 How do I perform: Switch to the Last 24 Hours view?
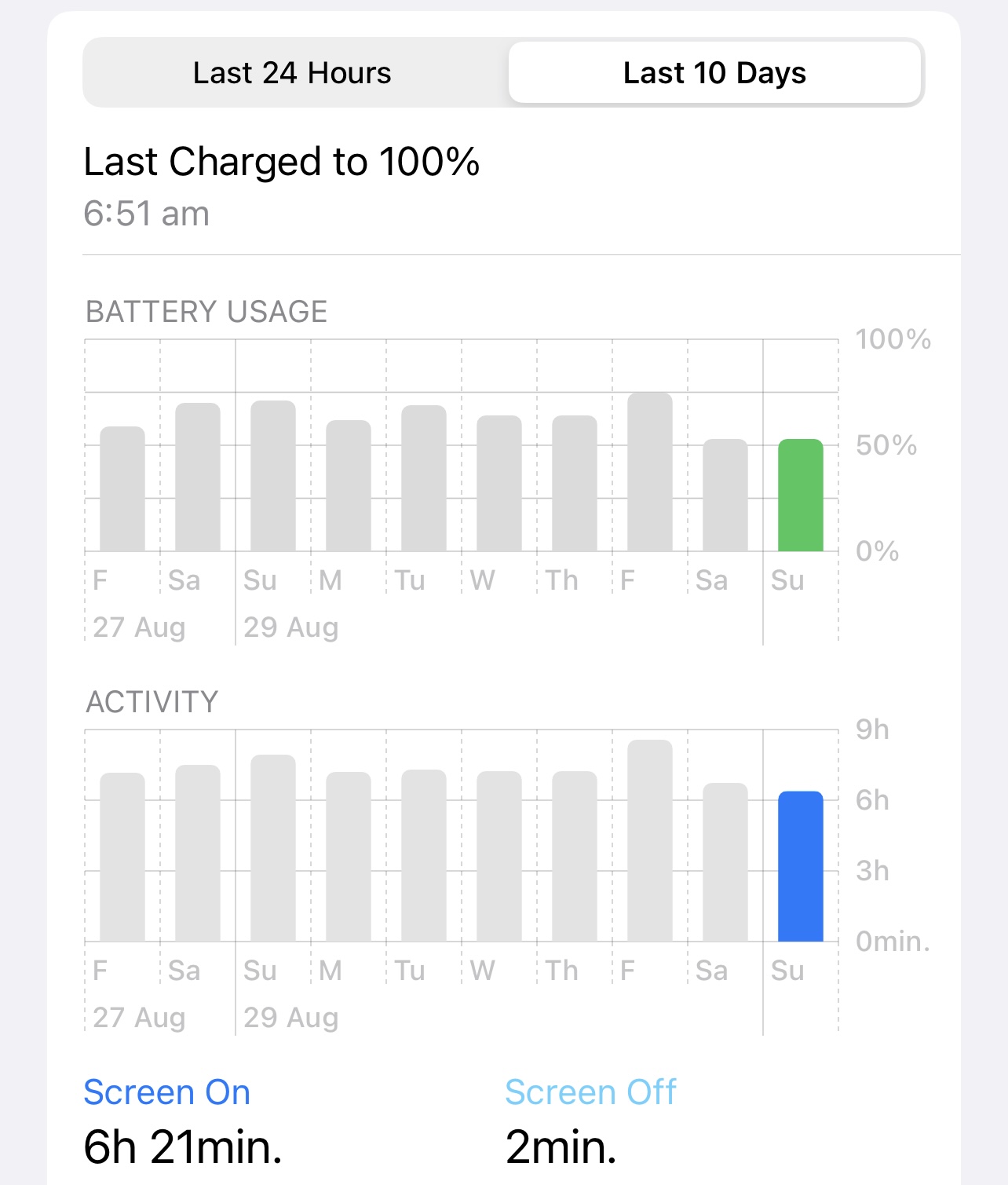click(292, 73)
